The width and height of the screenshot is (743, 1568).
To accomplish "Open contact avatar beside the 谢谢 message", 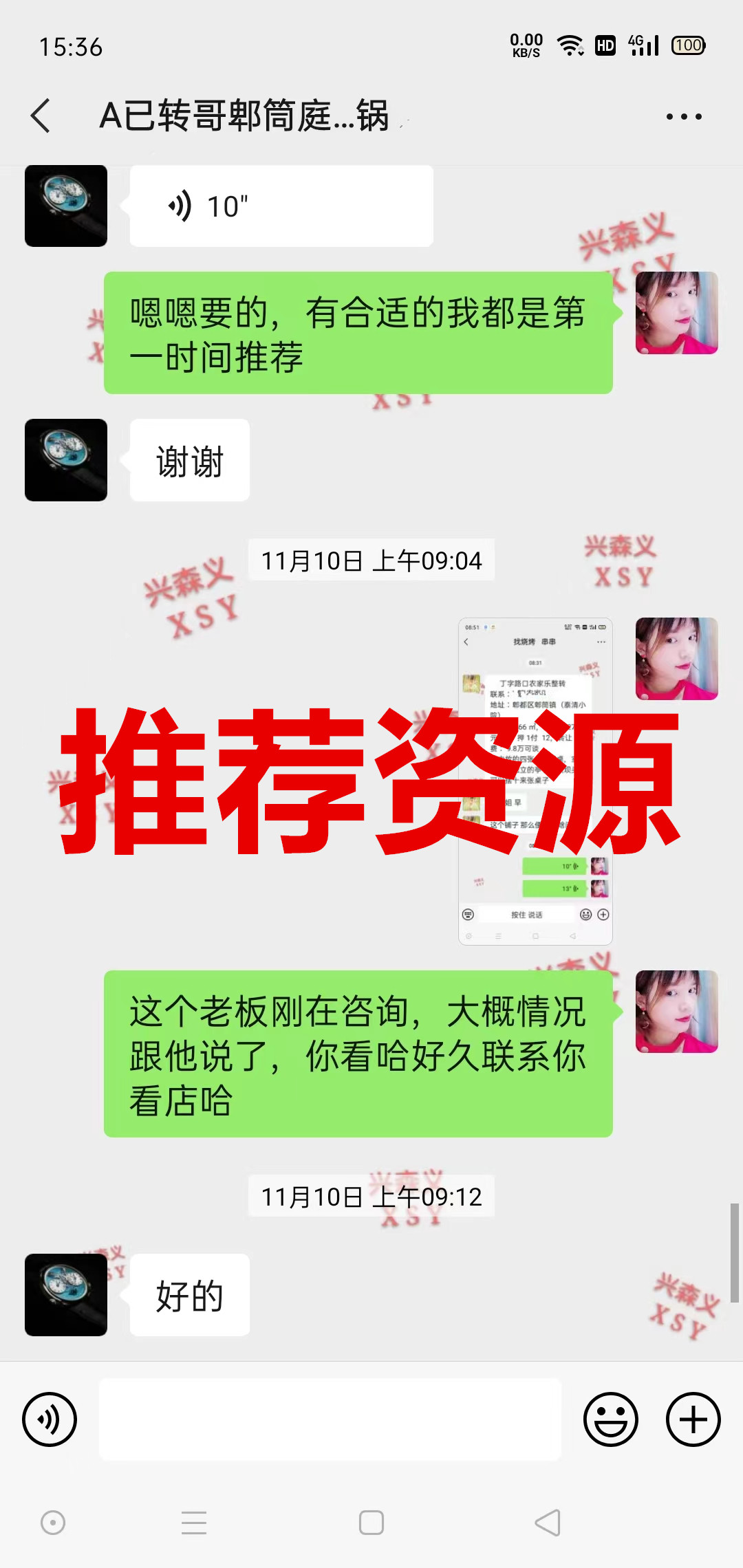I will click(66, 460).
